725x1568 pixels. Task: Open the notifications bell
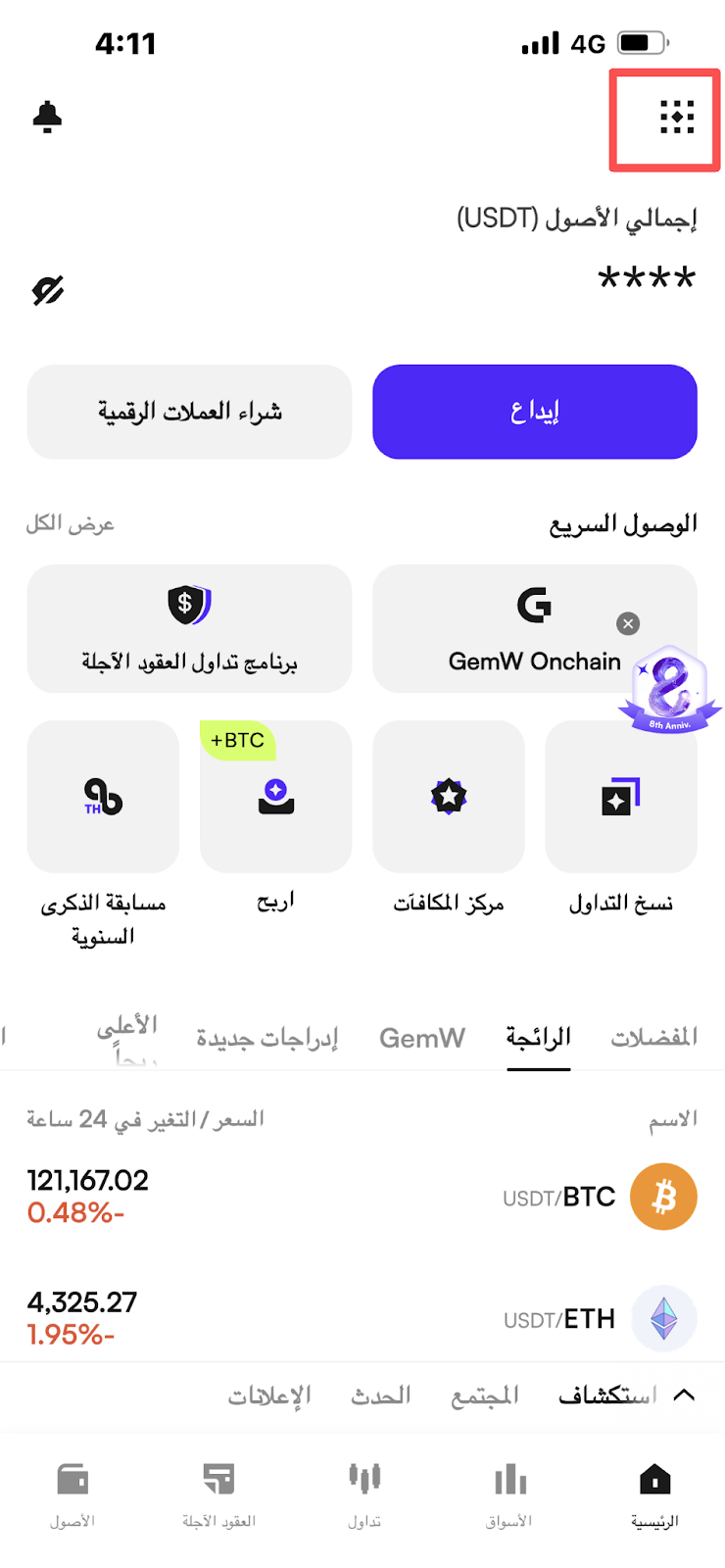pos(47,118)
